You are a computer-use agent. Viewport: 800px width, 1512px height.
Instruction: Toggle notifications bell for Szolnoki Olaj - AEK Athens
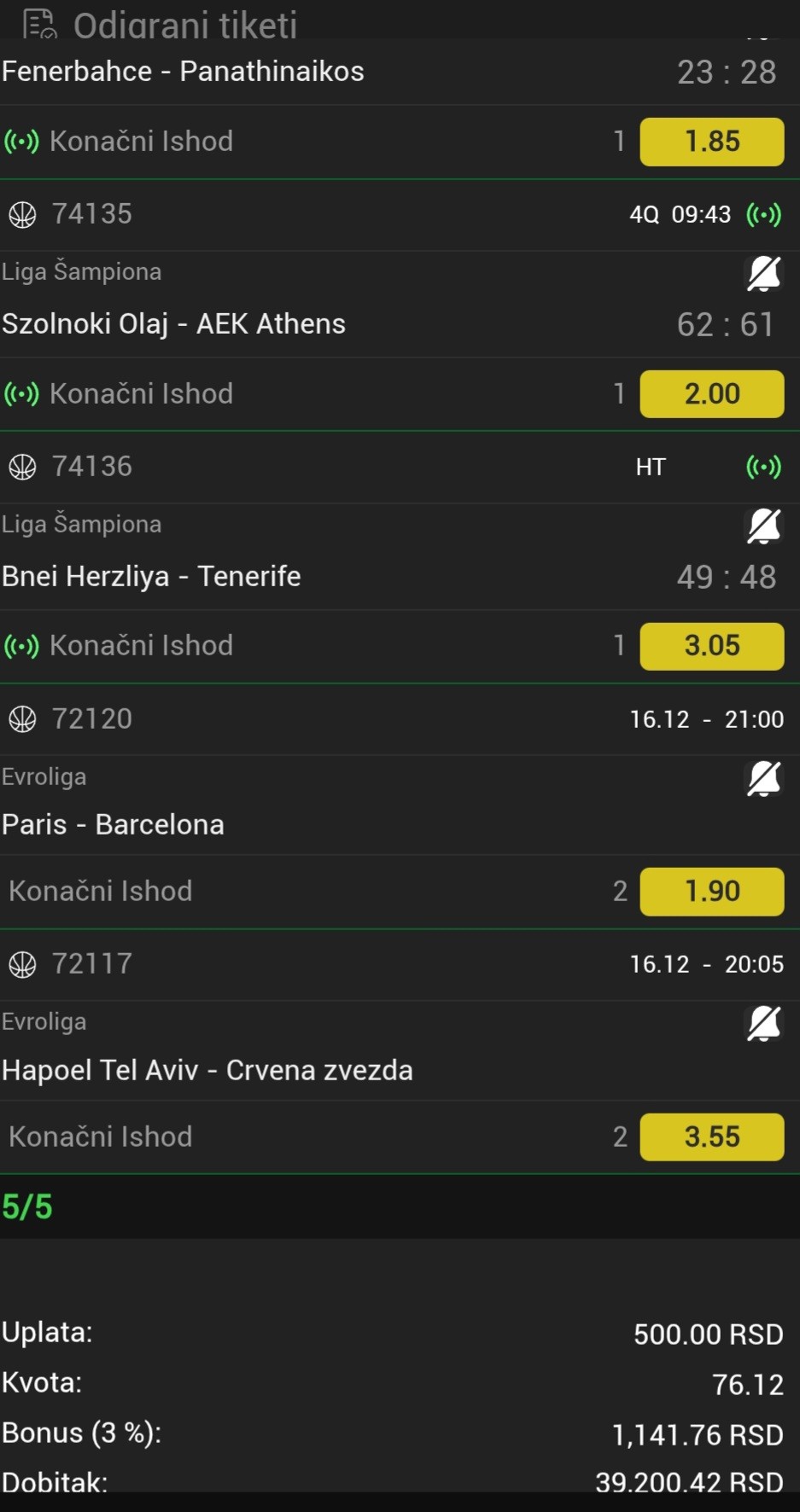(x=763, y=274)
